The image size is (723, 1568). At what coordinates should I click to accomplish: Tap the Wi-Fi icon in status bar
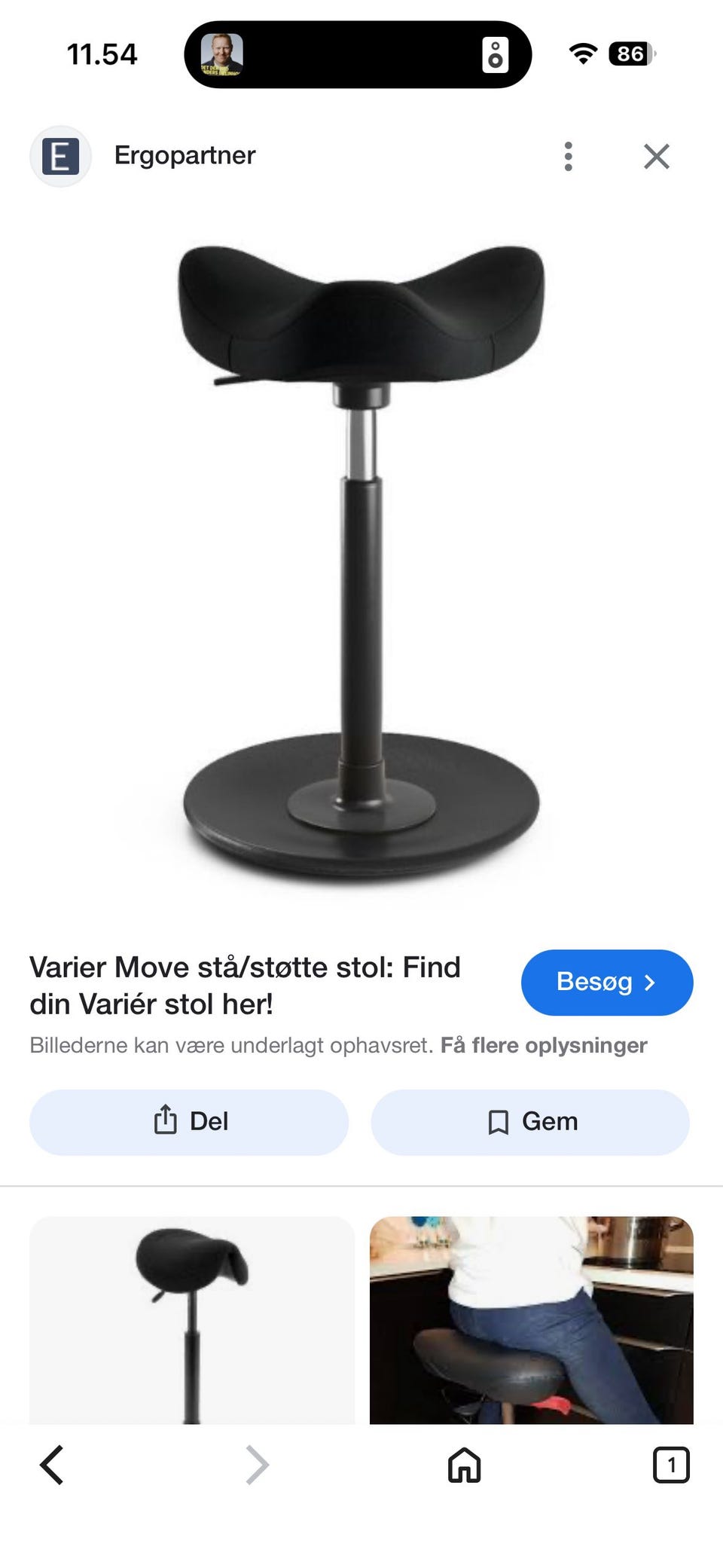pyautogui.click(x=583, y=53)
